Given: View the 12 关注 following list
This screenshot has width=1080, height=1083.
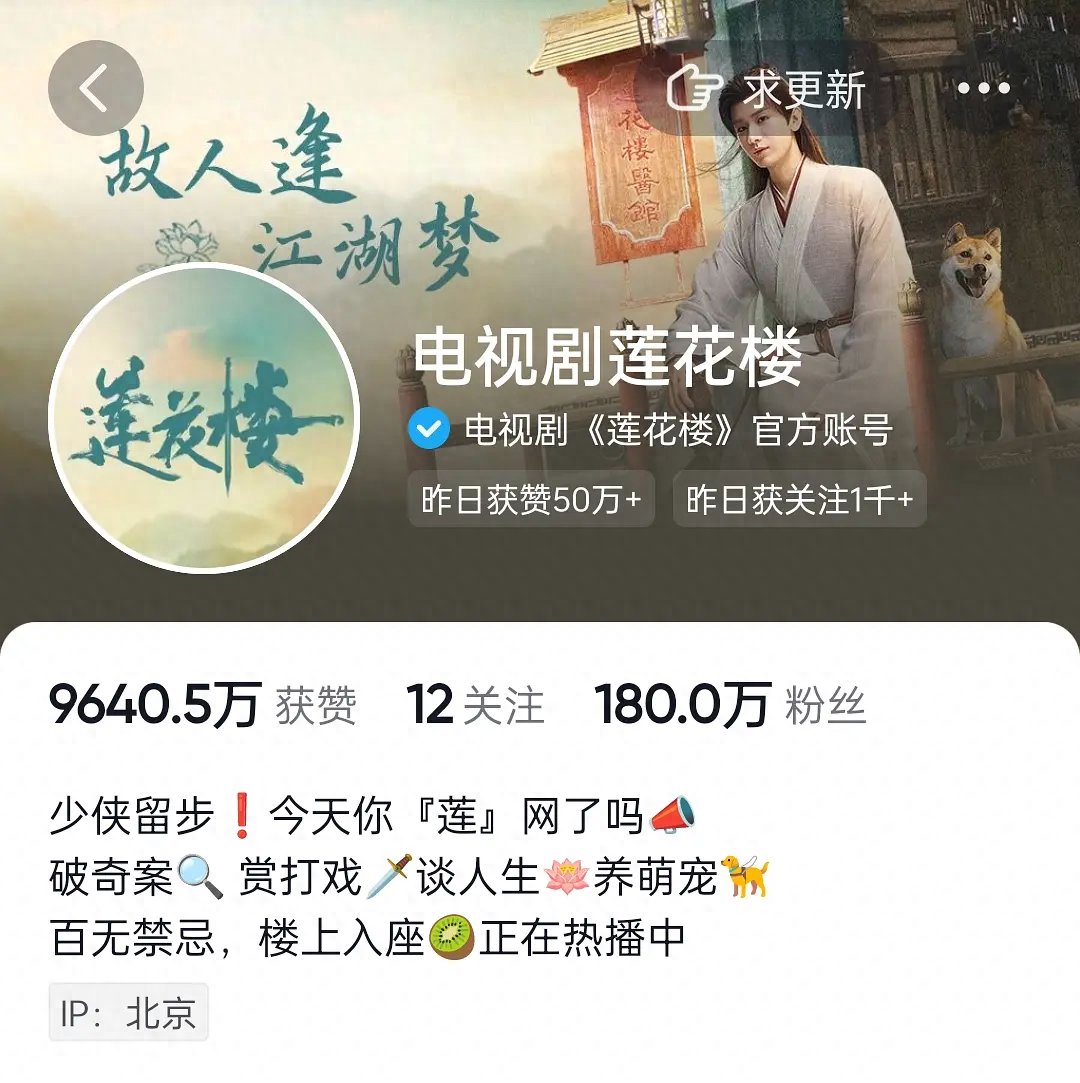Looking at the screenshot, I should coord(475,706).
